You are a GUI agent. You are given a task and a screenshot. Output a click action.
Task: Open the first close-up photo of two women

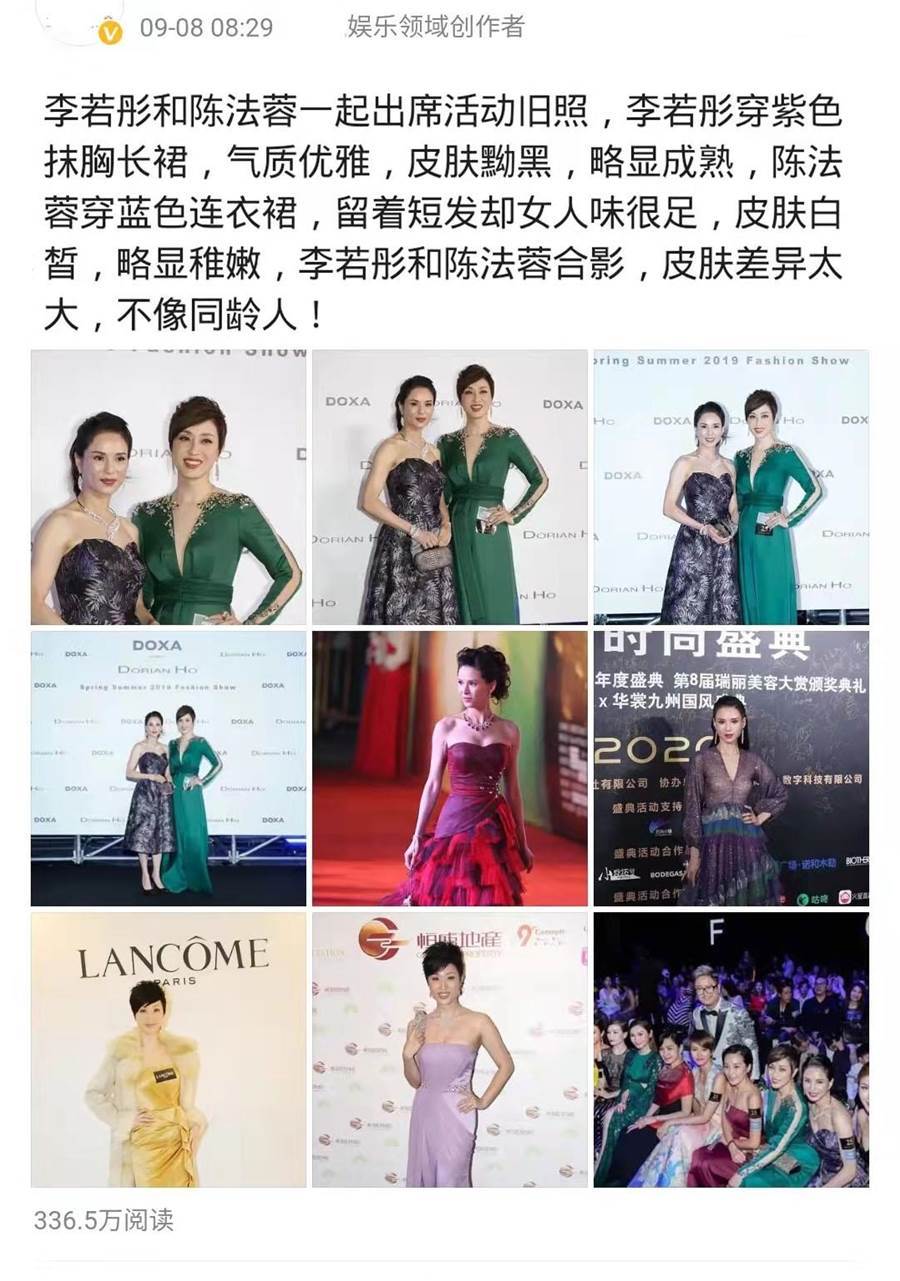[168, 487]
